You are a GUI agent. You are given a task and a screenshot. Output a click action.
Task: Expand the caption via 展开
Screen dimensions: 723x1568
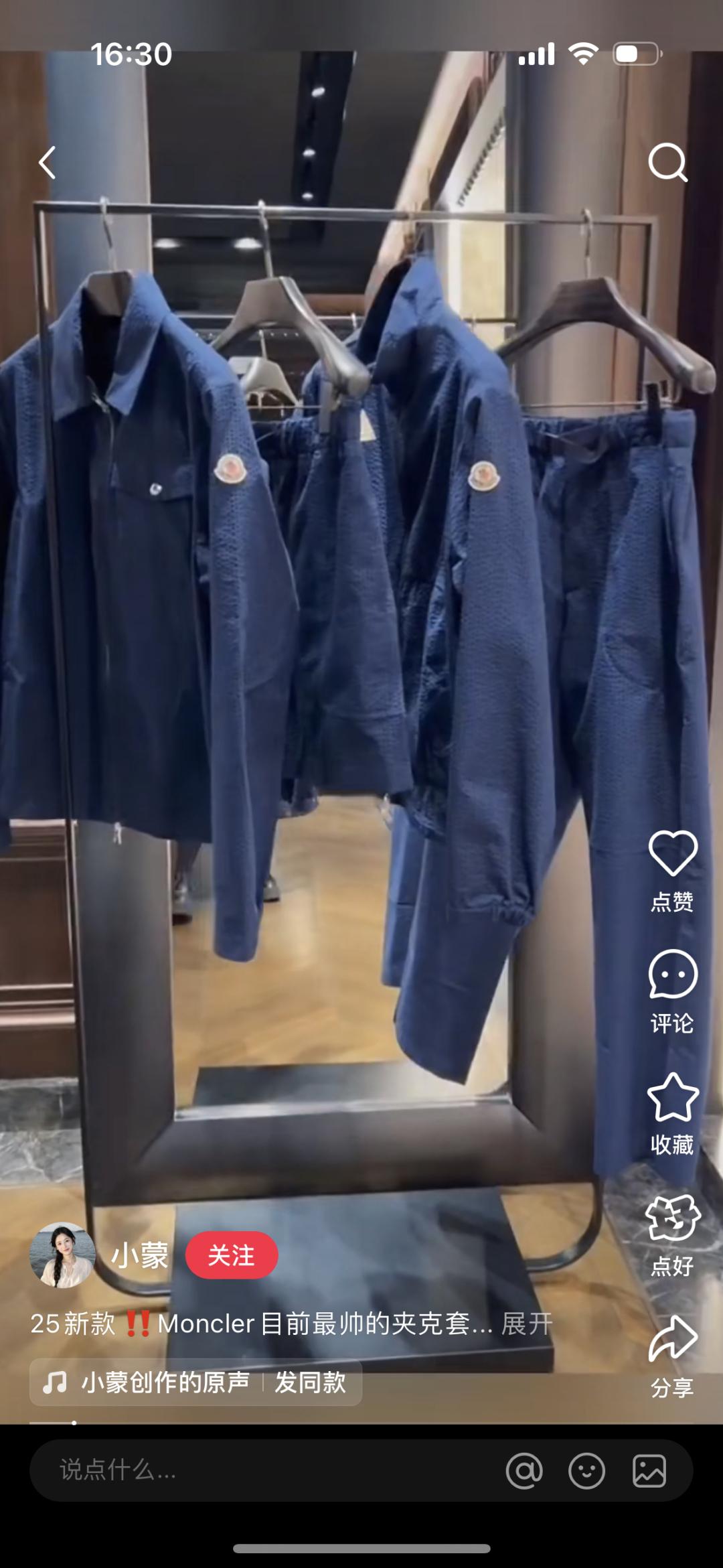tap(528, 1324)
